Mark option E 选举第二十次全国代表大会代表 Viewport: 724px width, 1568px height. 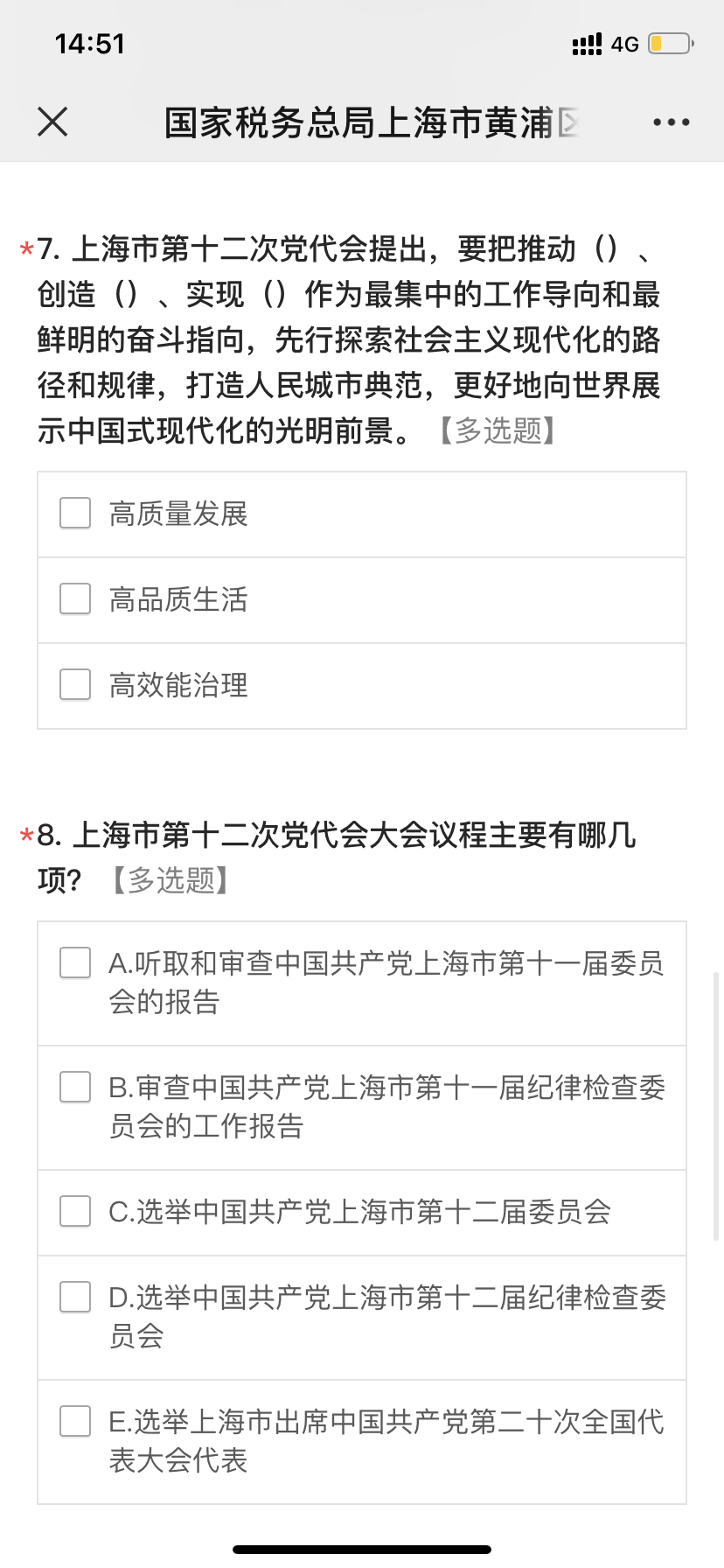362,1442
